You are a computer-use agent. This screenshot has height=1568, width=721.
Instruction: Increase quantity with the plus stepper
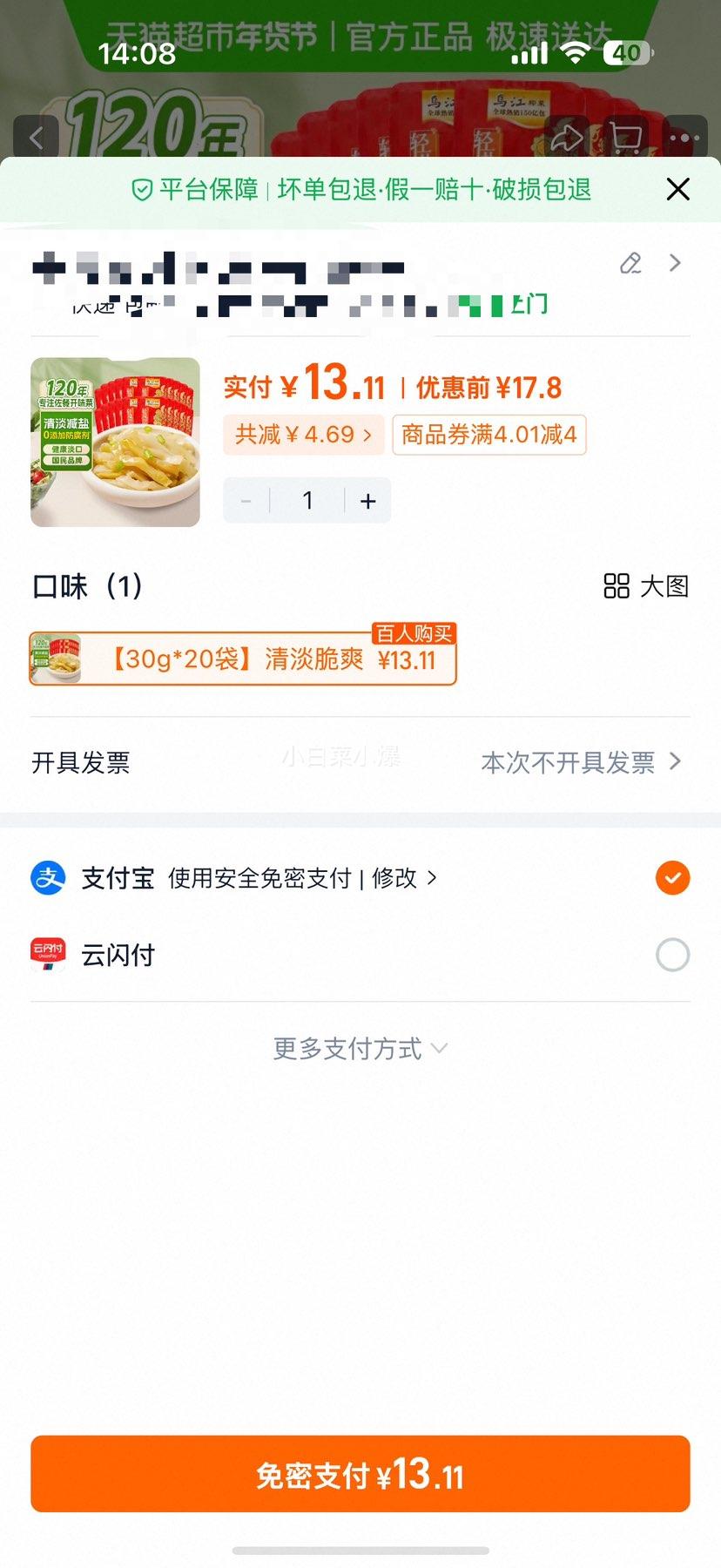coord(367,500)
